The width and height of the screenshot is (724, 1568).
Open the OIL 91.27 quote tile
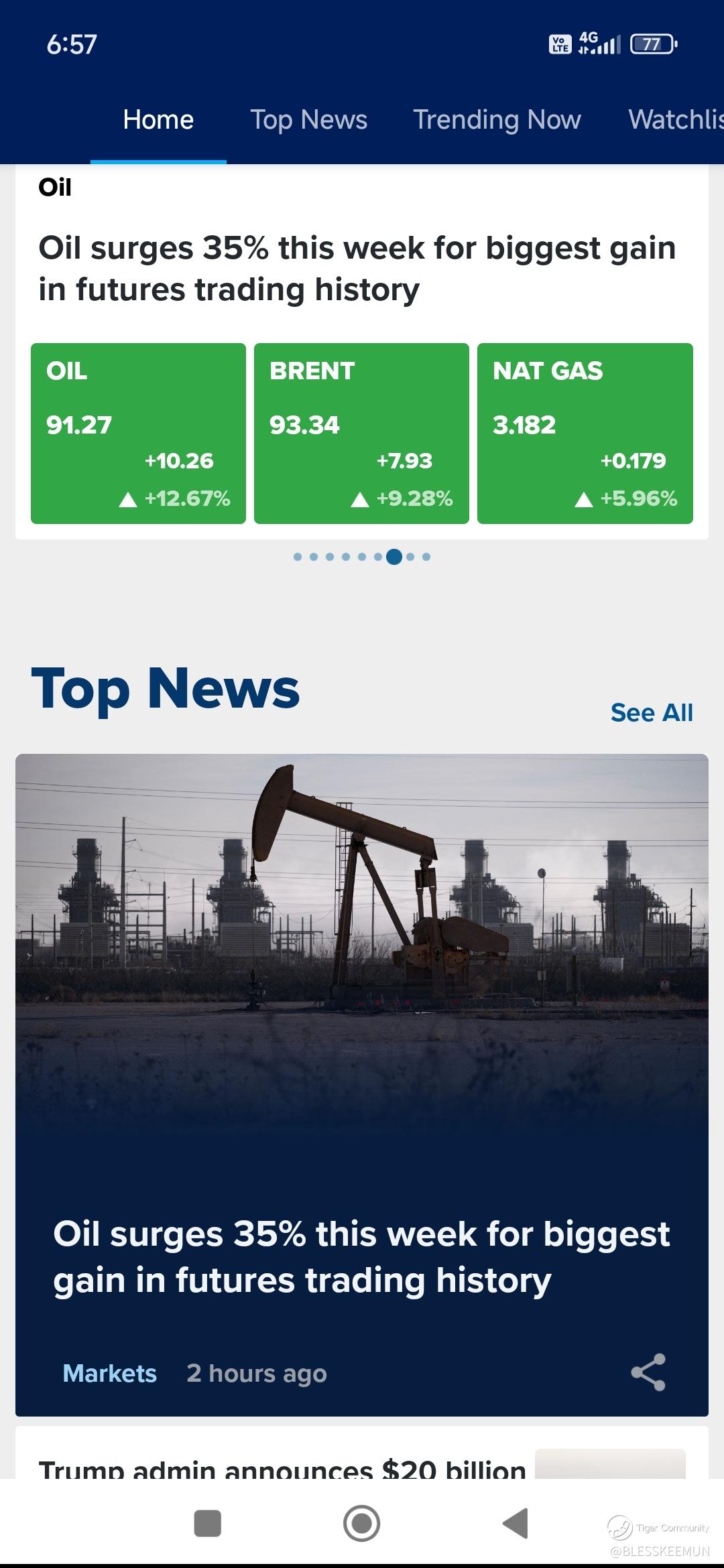tap(138, 434)
